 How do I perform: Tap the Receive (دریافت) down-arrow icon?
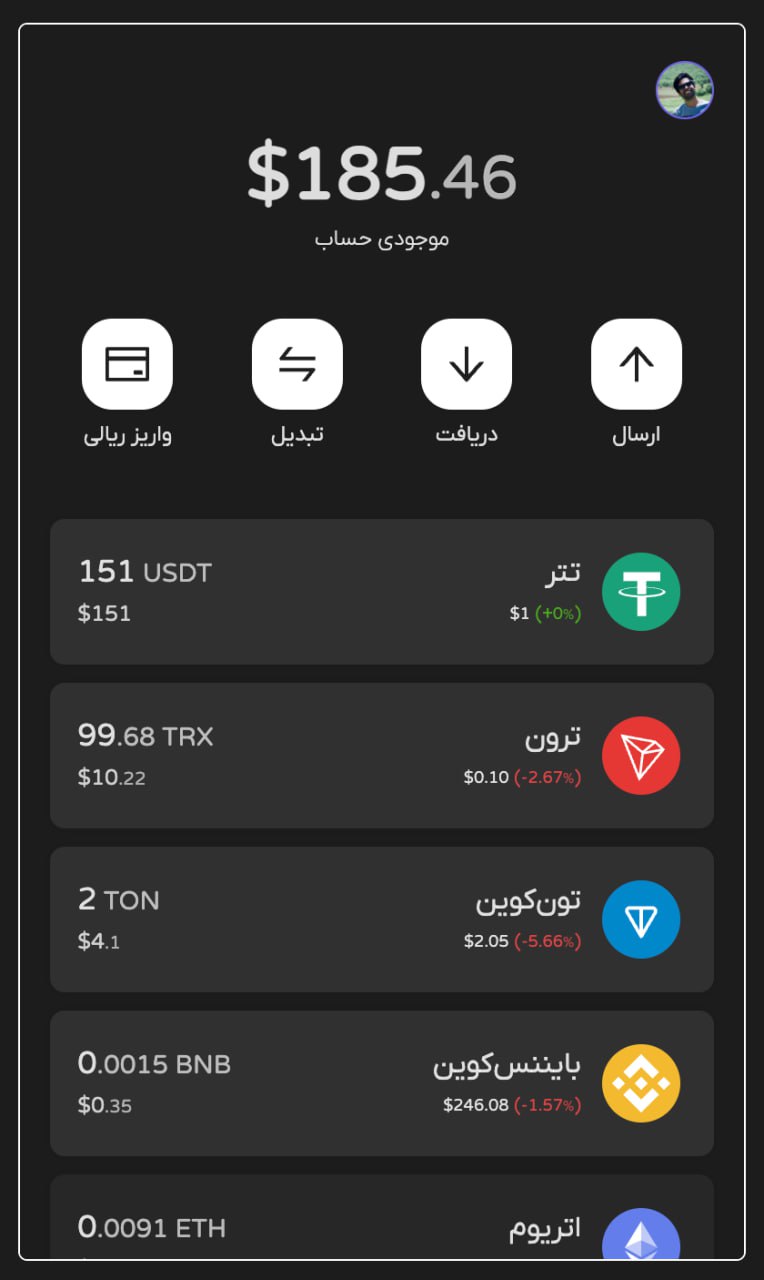[466, 363]
